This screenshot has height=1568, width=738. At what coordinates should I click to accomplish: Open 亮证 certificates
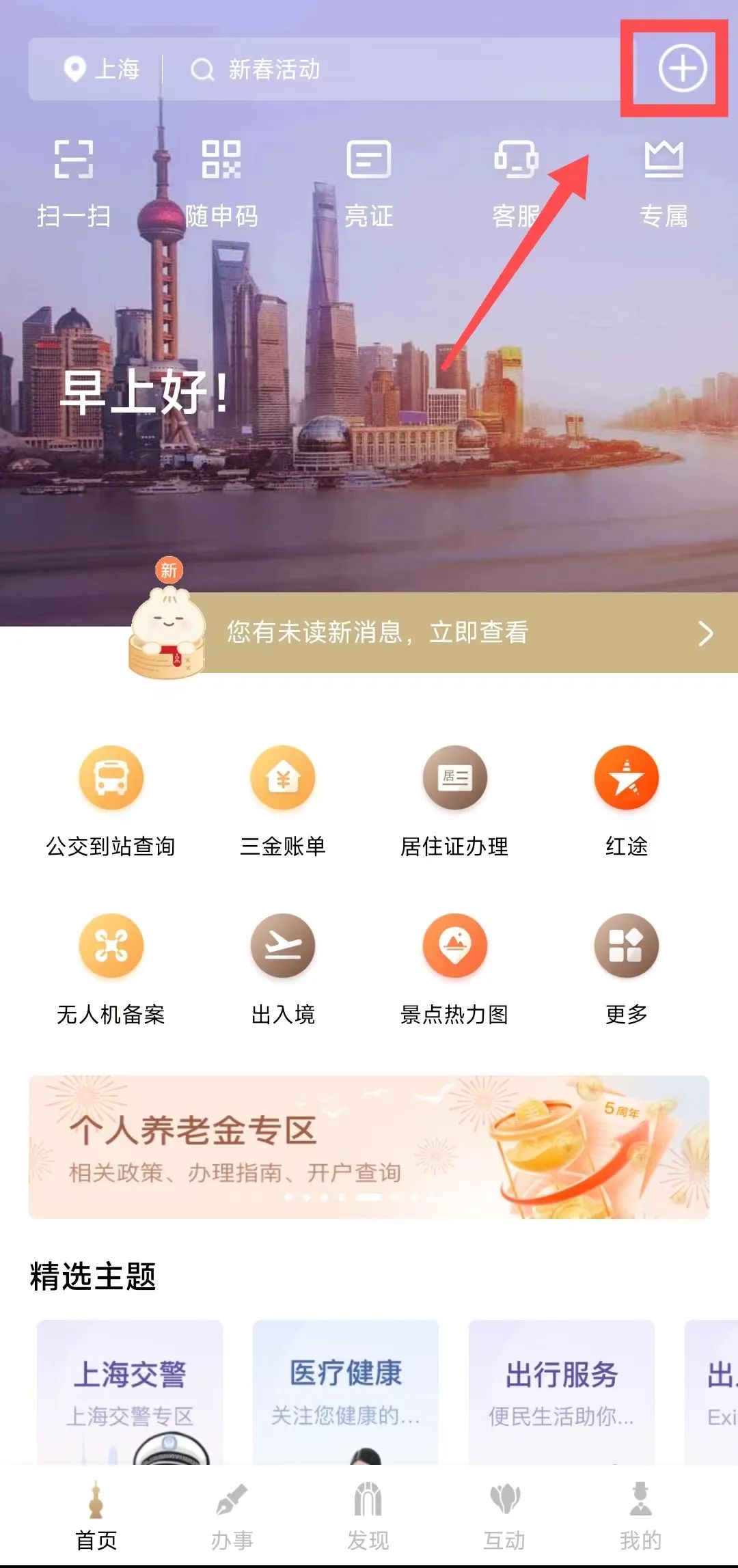[368, 182]
